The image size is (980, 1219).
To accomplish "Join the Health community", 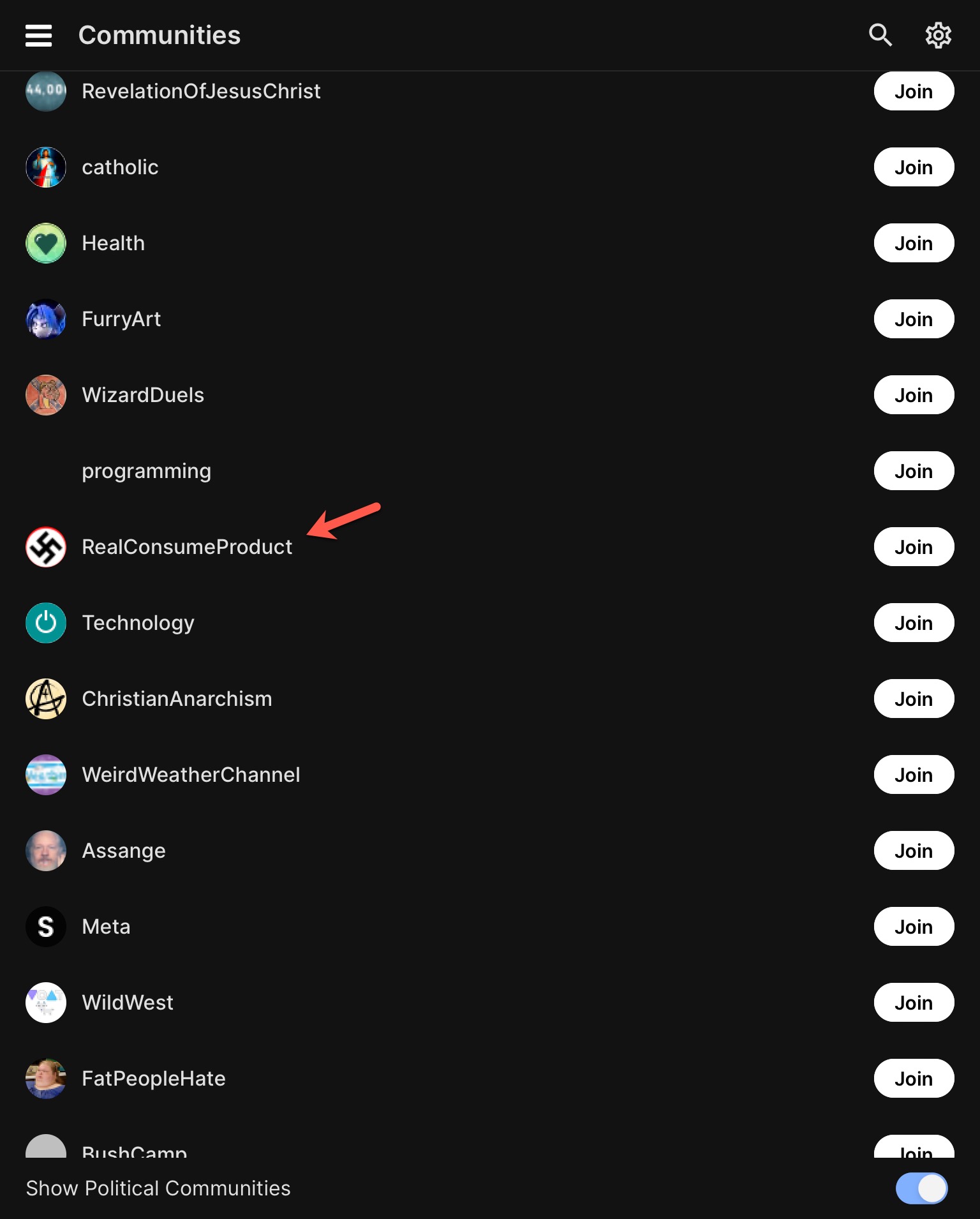I will coord(913,243).
